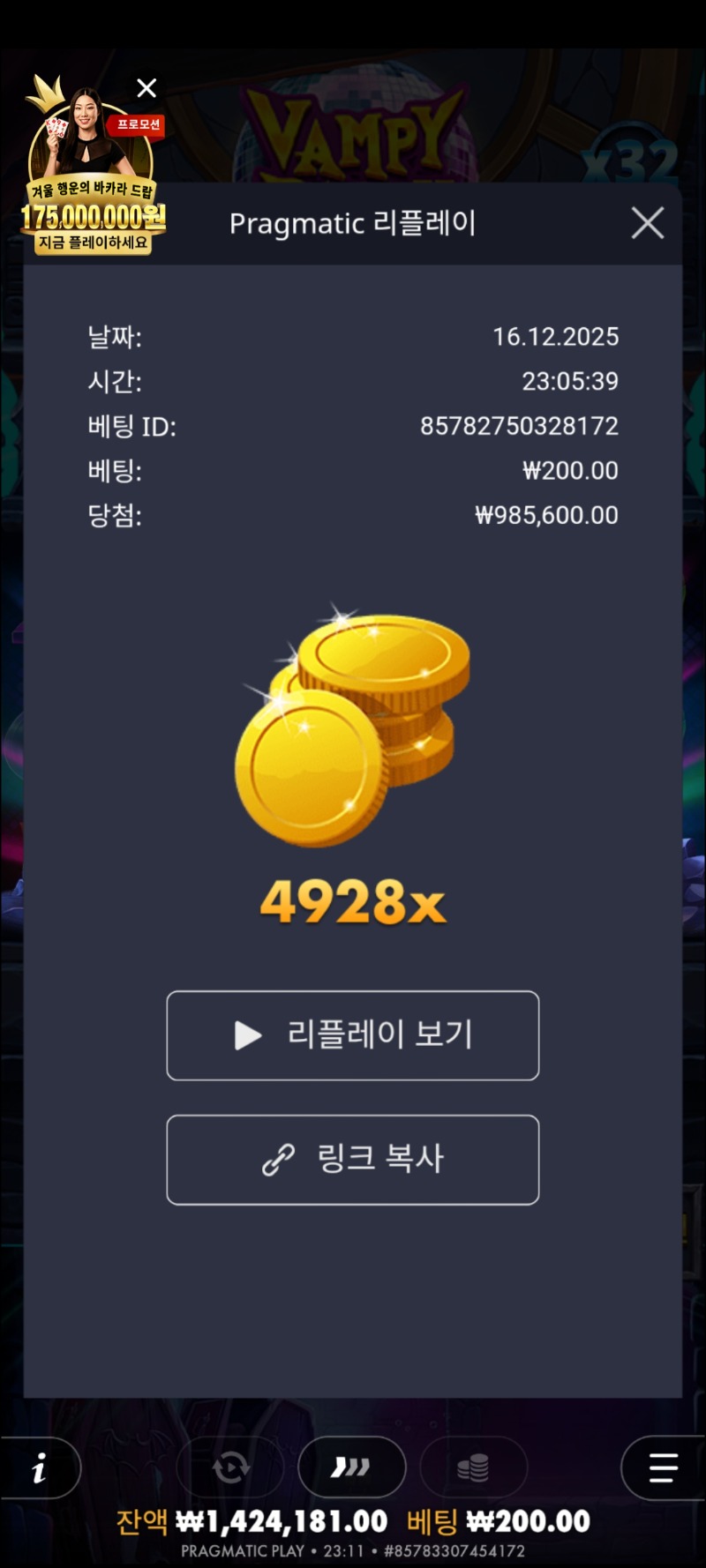Screen dimensions: 706x1568
Task: Copy the replay link with 링크 복사
Action: (353, 1160)
